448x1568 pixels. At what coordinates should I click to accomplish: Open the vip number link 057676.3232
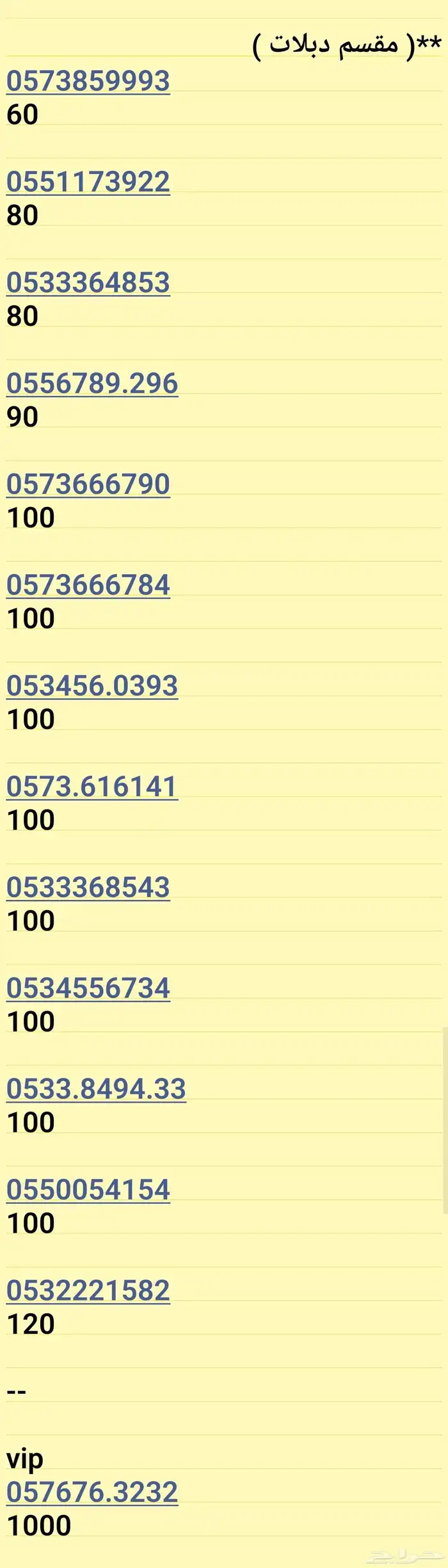click(92, 1492)
